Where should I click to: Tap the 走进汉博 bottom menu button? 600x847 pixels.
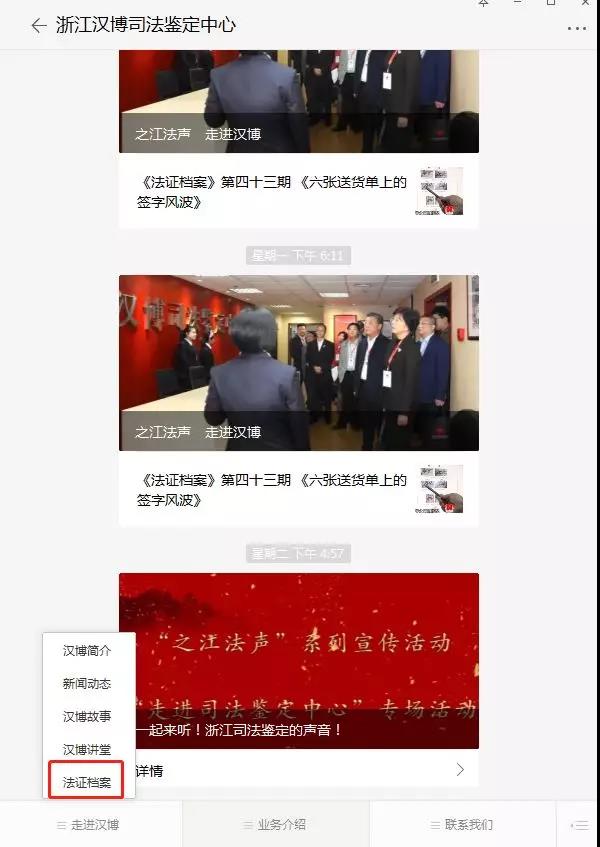(90, 825)
